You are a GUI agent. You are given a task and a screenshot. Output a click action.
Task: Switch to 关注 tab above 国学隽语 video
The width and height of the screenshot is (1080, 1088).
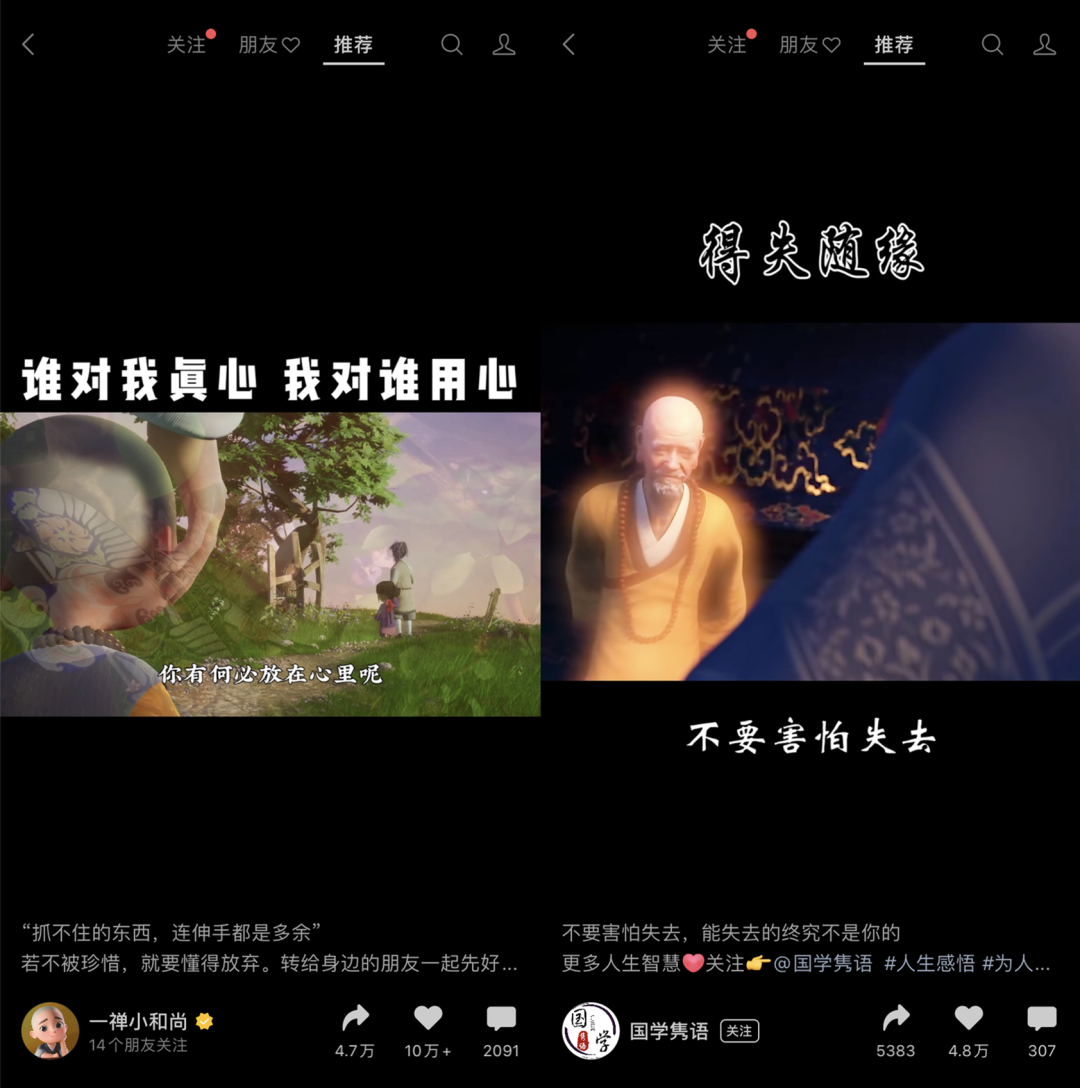[x=726, y=45]
